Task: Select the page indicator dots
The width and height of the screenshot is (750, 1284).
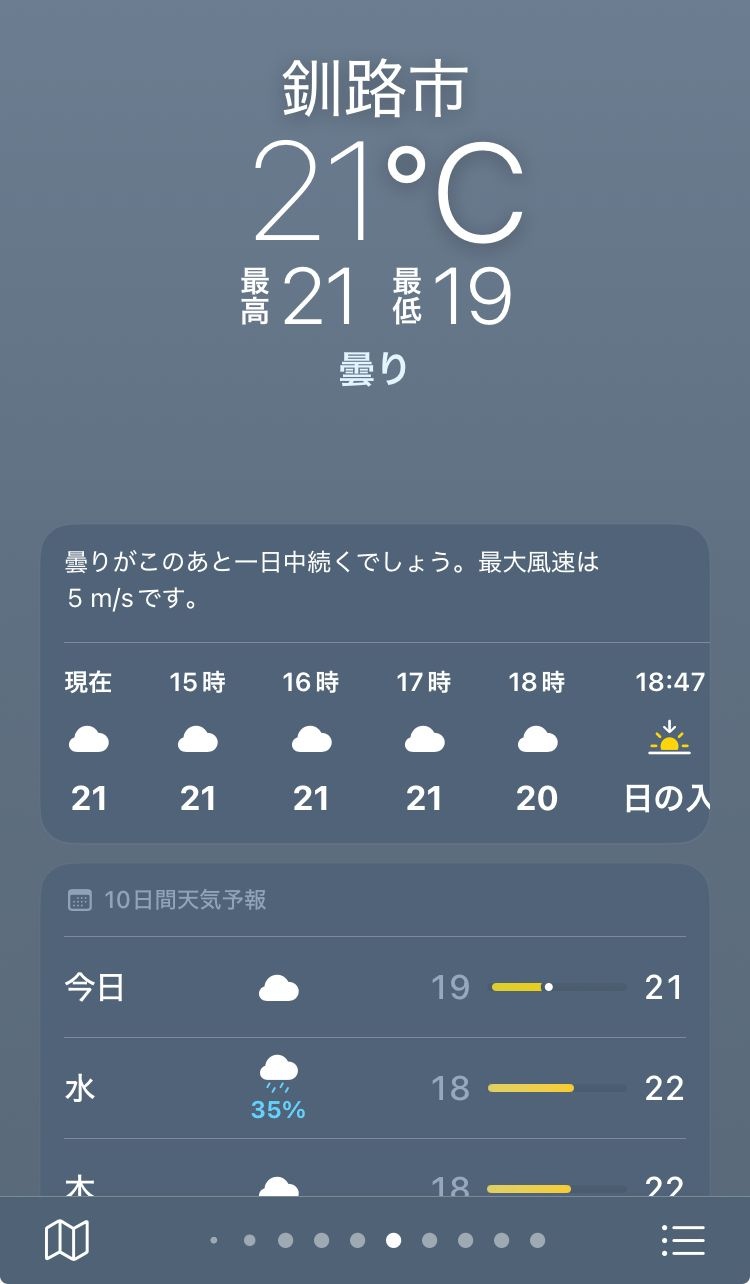Action: coord(376,1241)
